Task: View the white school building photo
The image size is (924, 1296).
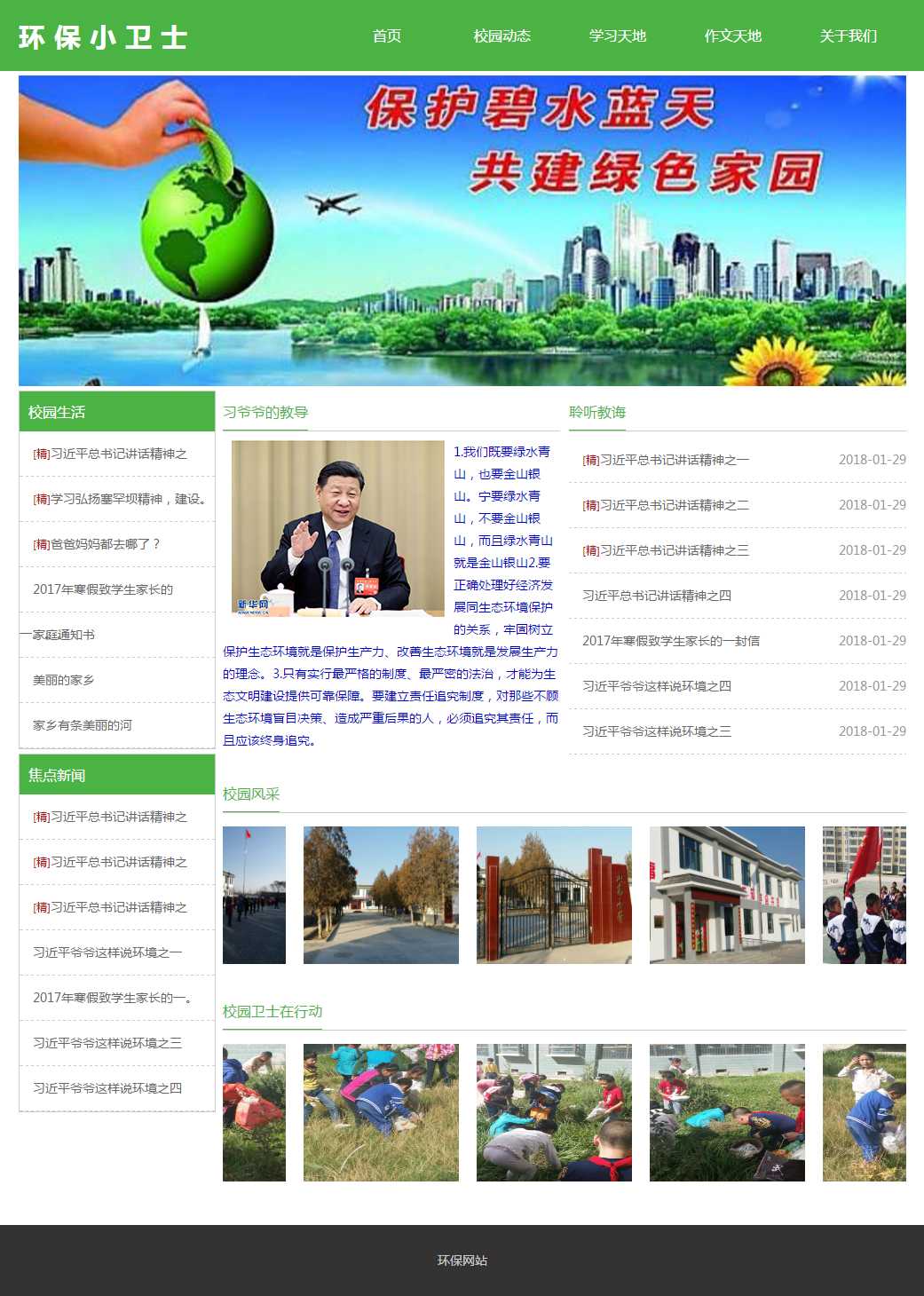Action: [727, 895]
